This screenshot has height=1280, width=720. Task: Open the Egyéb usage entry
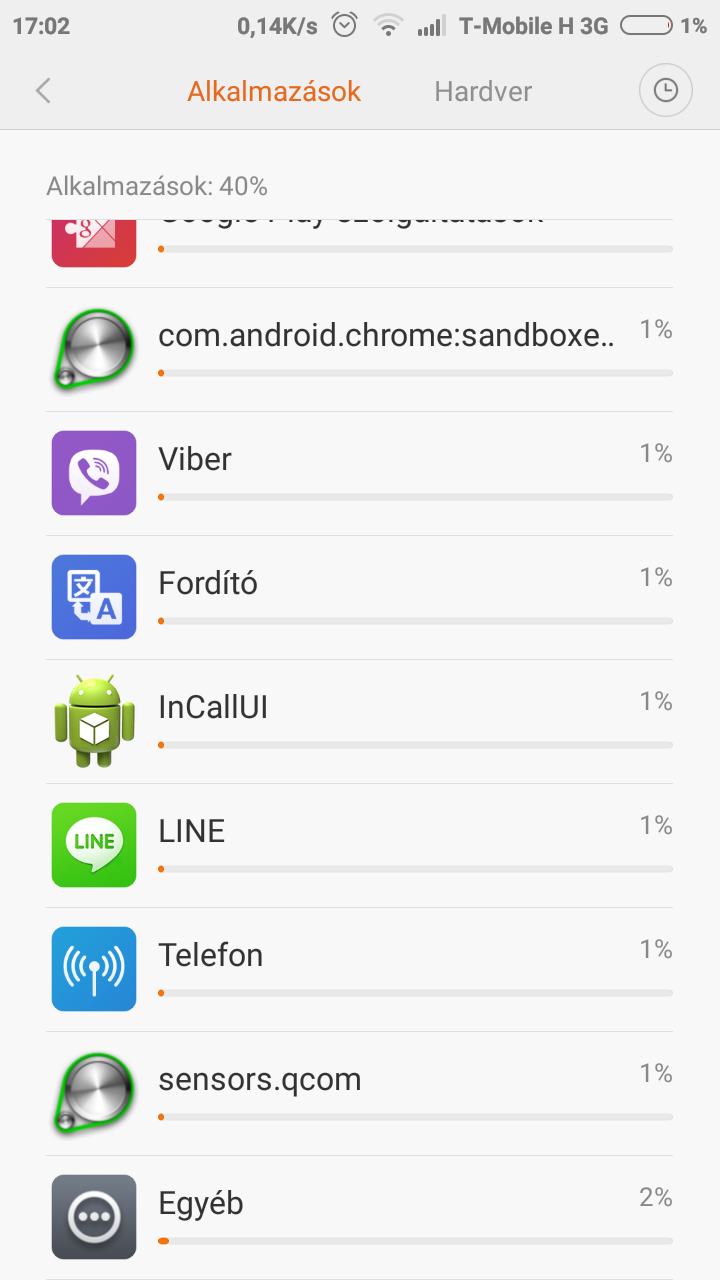(360, 1218)
